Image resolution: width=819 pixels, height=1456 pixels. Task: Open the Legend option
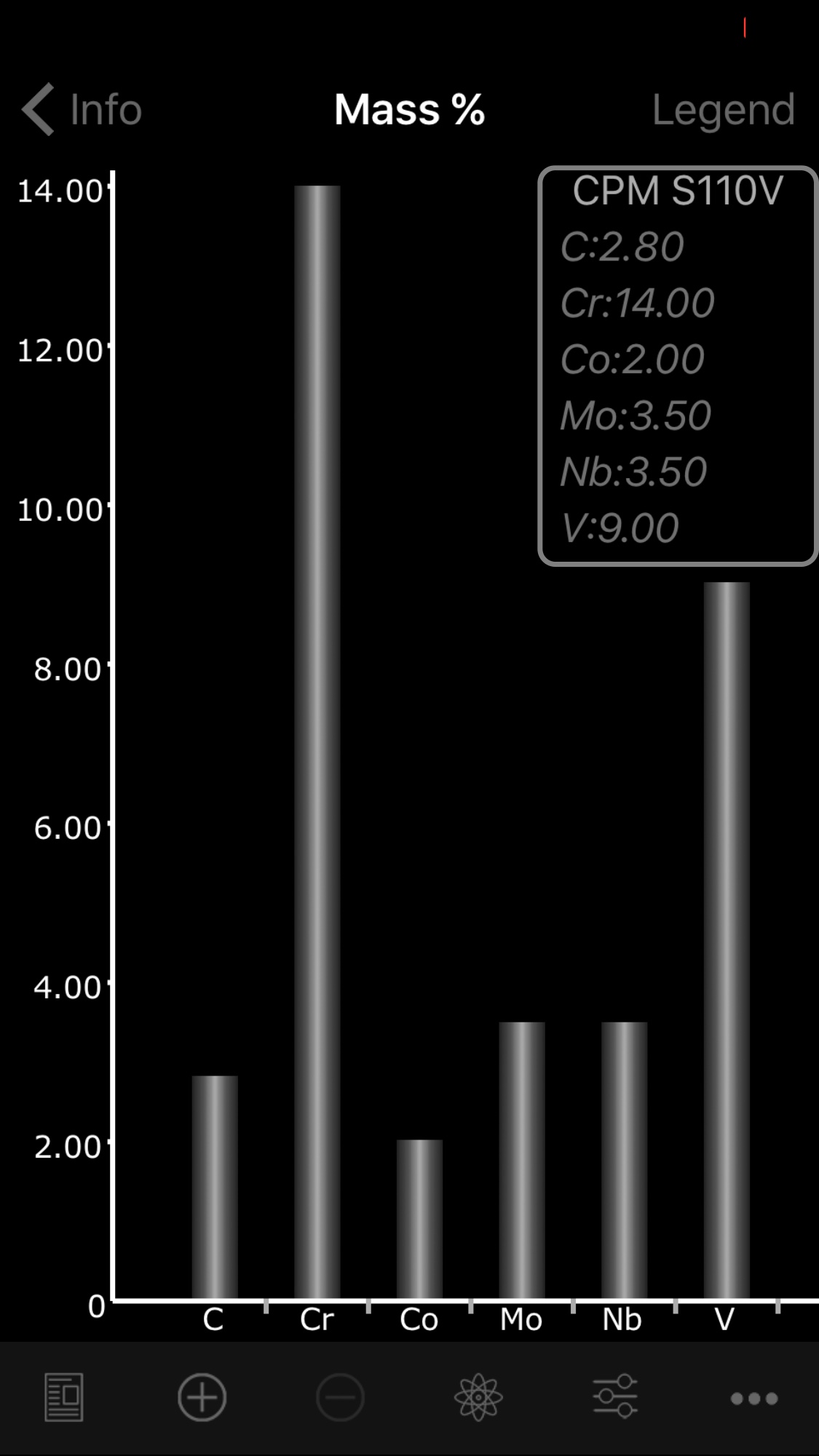(x=722, y=110)
